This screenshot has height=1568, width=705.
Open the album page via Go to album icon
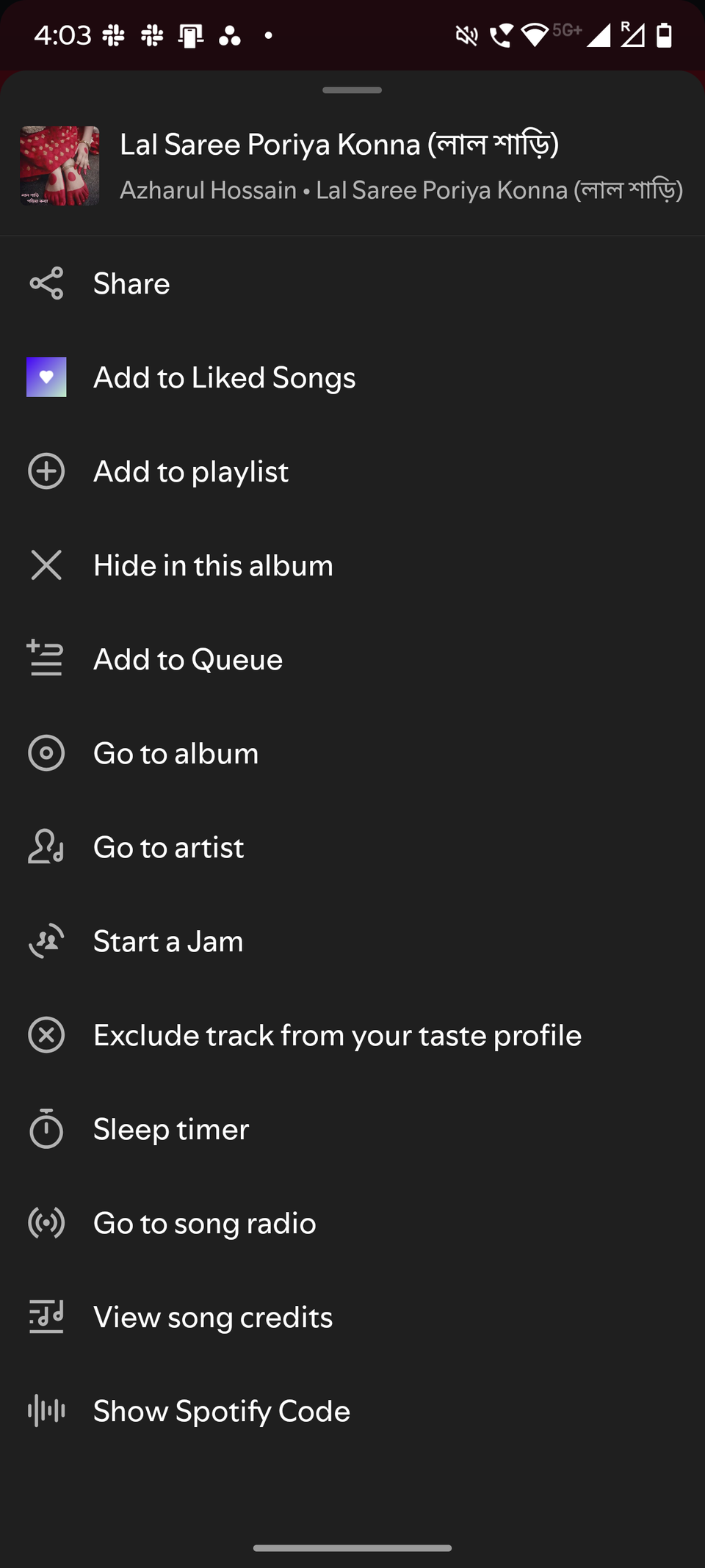pyautogui.click(x=46, y=753)
